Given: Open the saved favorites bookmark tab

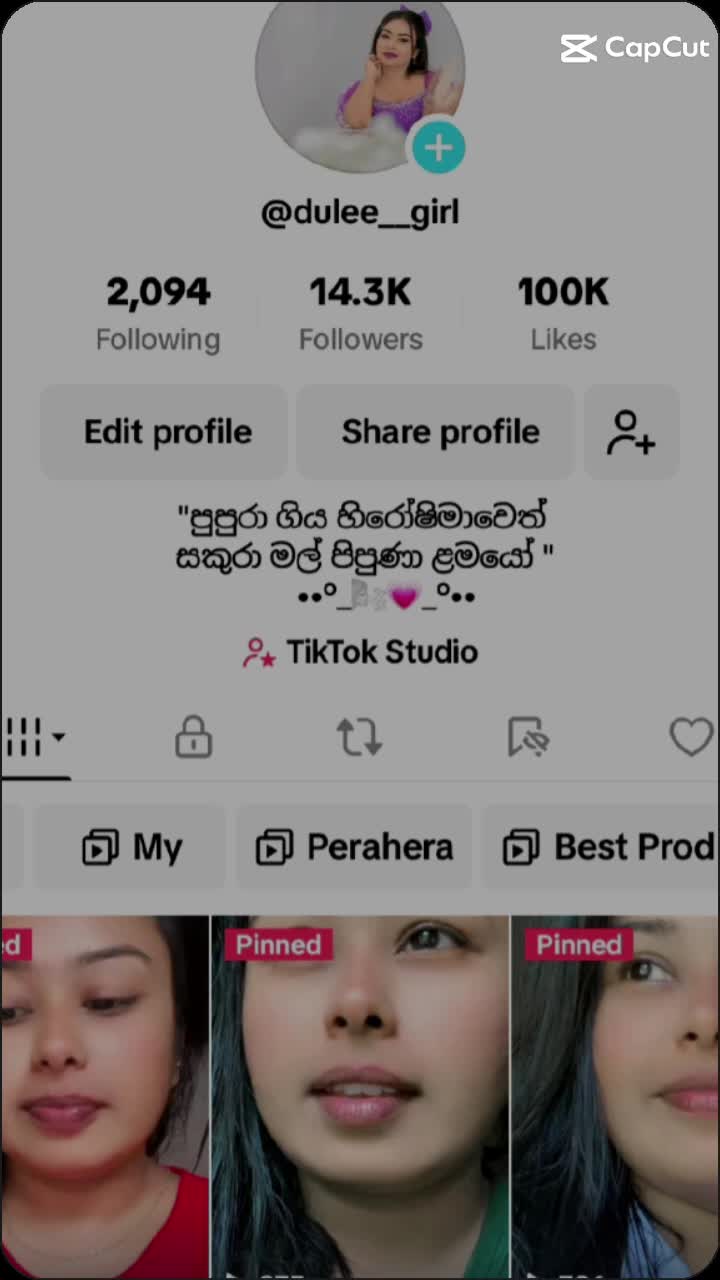Looking at the screenshot, I should click(x=526, y=738).
